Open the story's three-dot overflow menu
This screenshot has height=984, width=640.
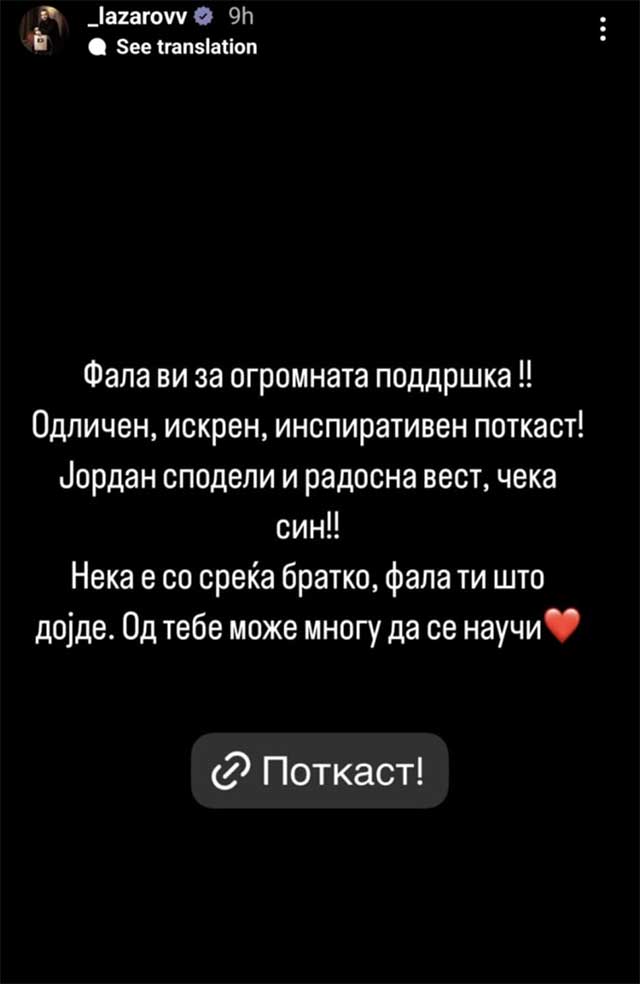pos(602,29)
